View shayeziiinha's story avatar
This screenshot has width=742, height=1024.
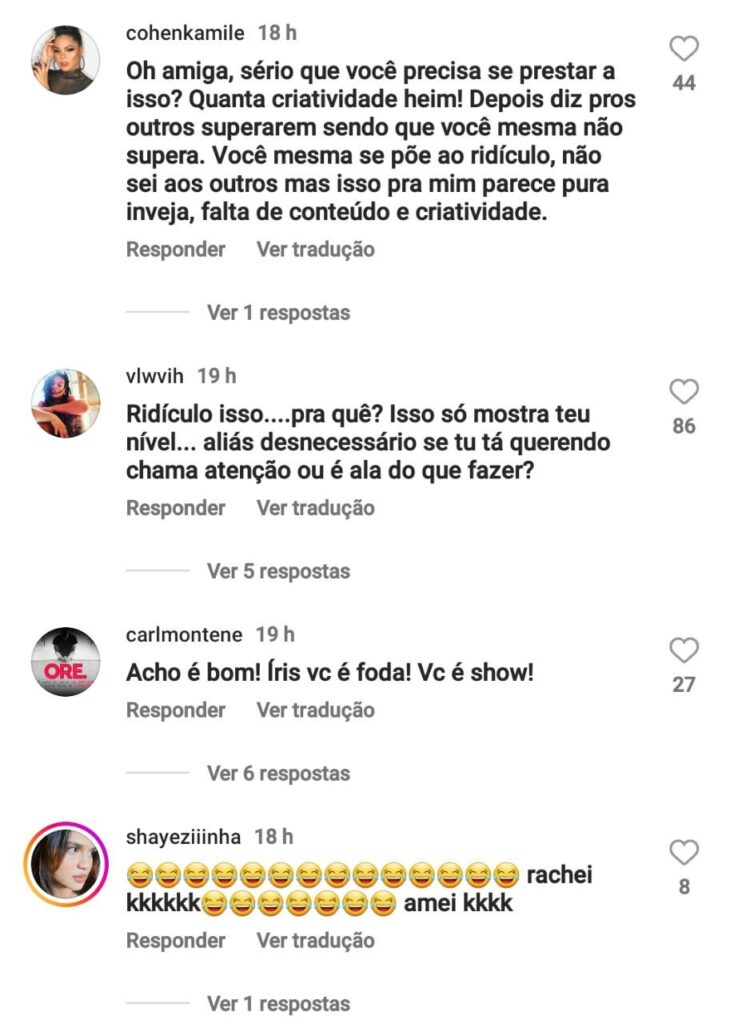(x=66, y=862)
